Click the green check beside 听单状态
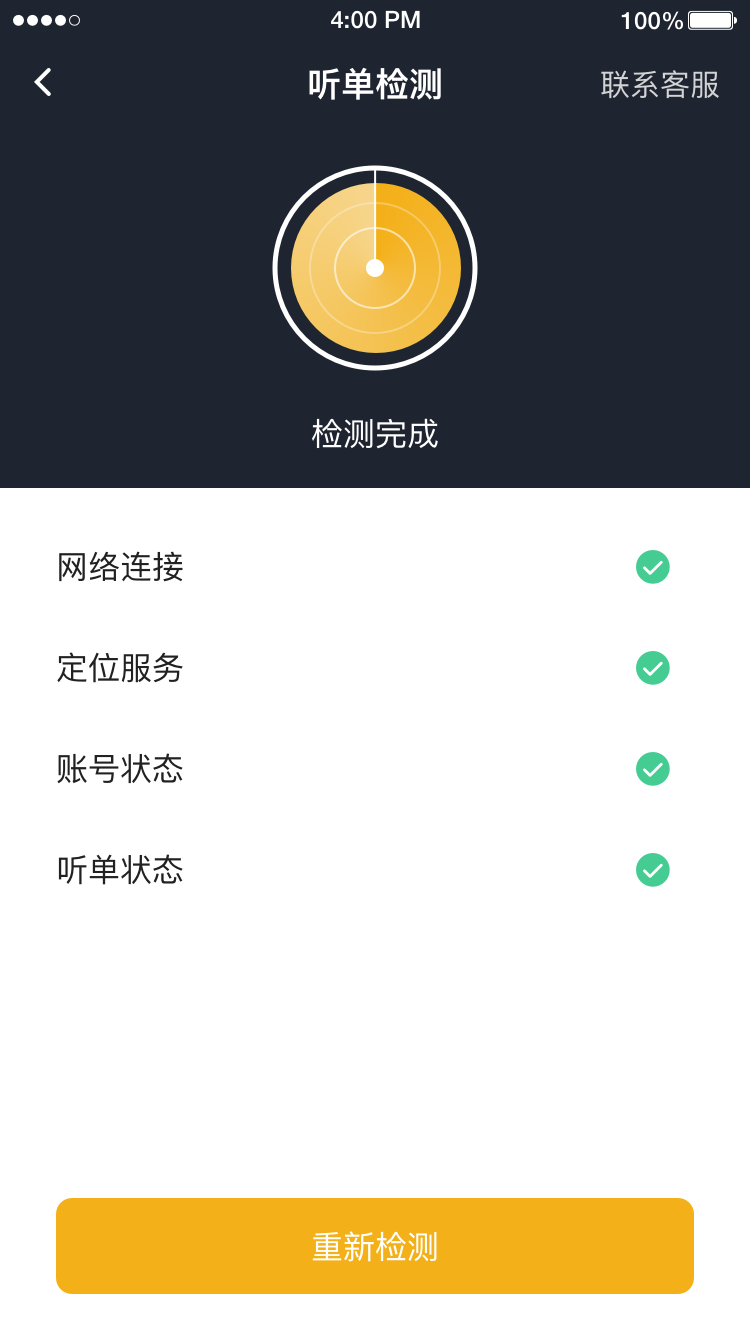Image resolution: width=750 pixels, height=1334 pixels. tap(652, 870)
